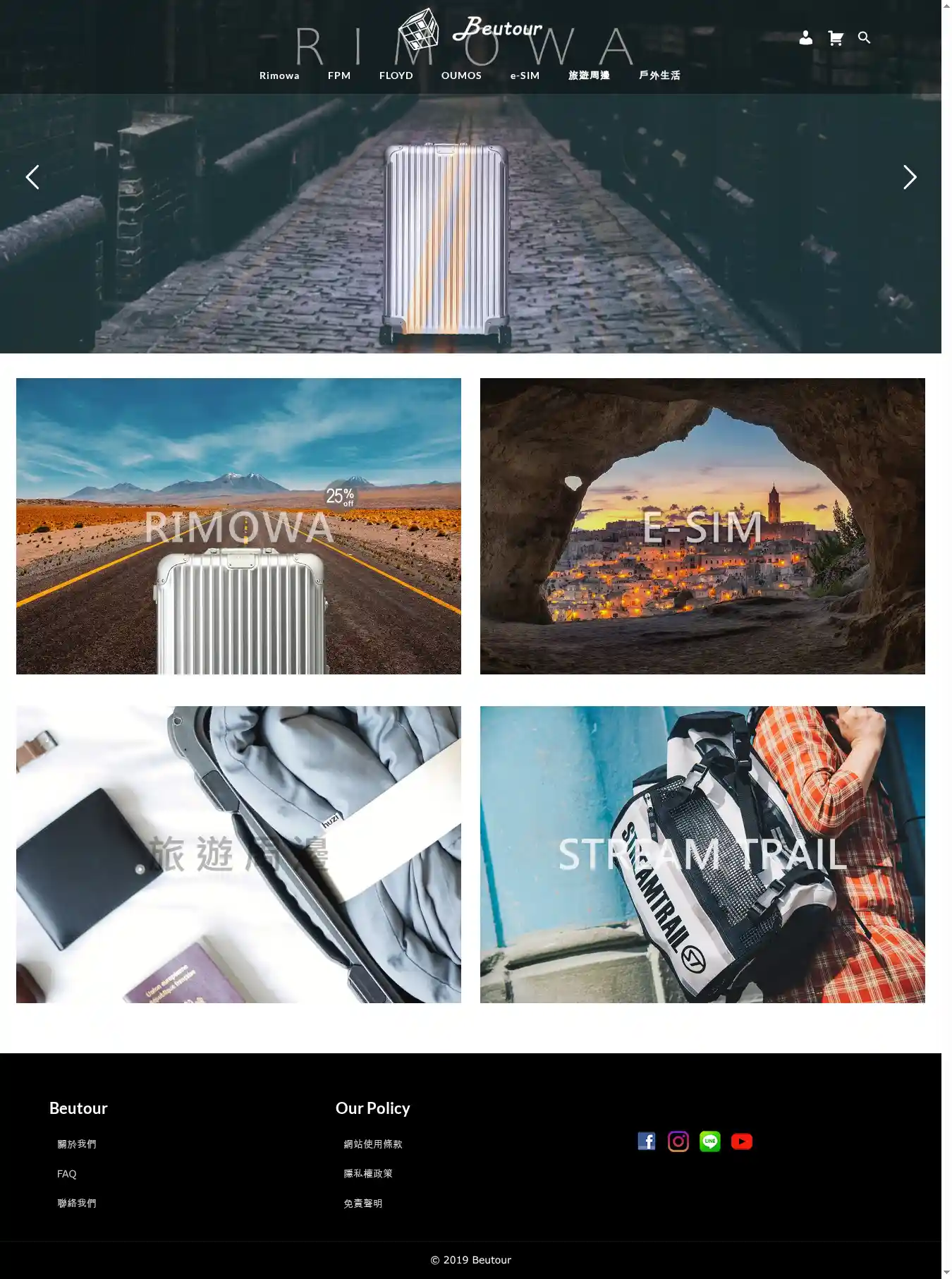The image size is (952, 1279).
Task: Open the STREAM TRAIL tile
Action: [x=702, y=854]
